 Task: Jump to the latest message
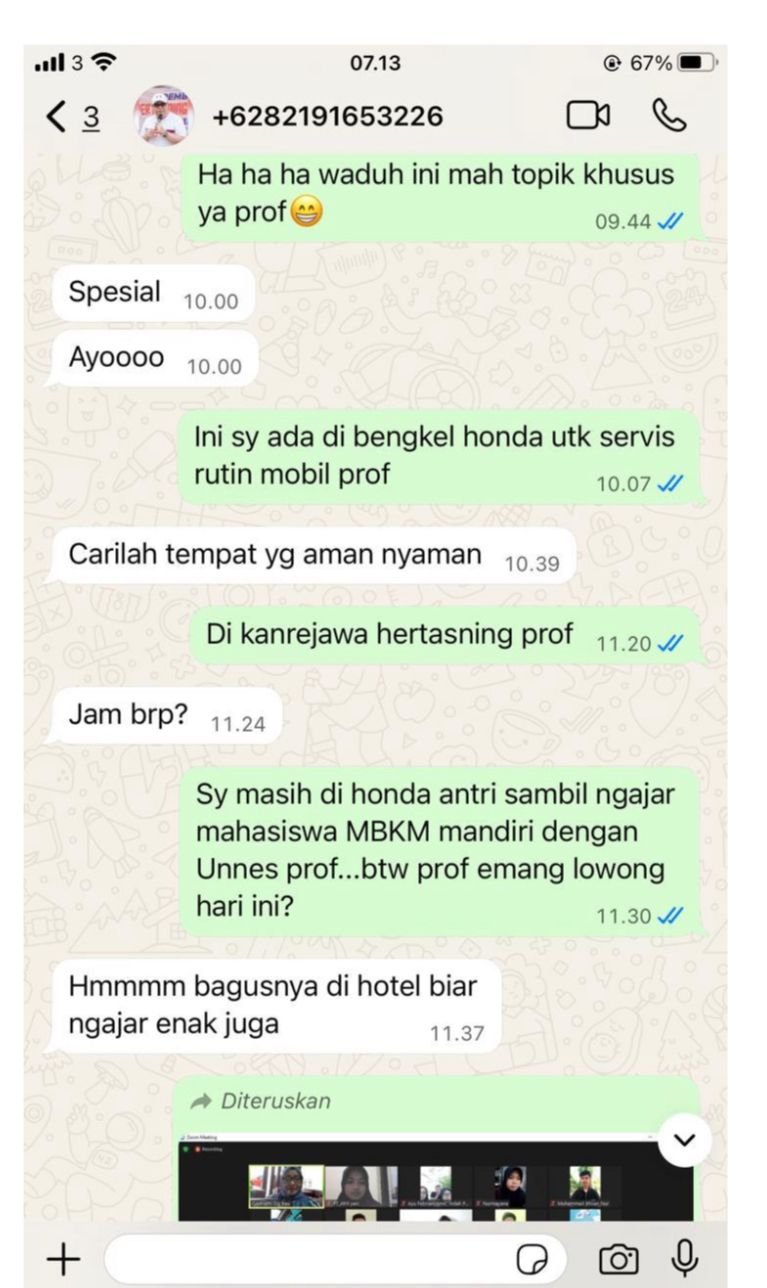point(685,1140)
